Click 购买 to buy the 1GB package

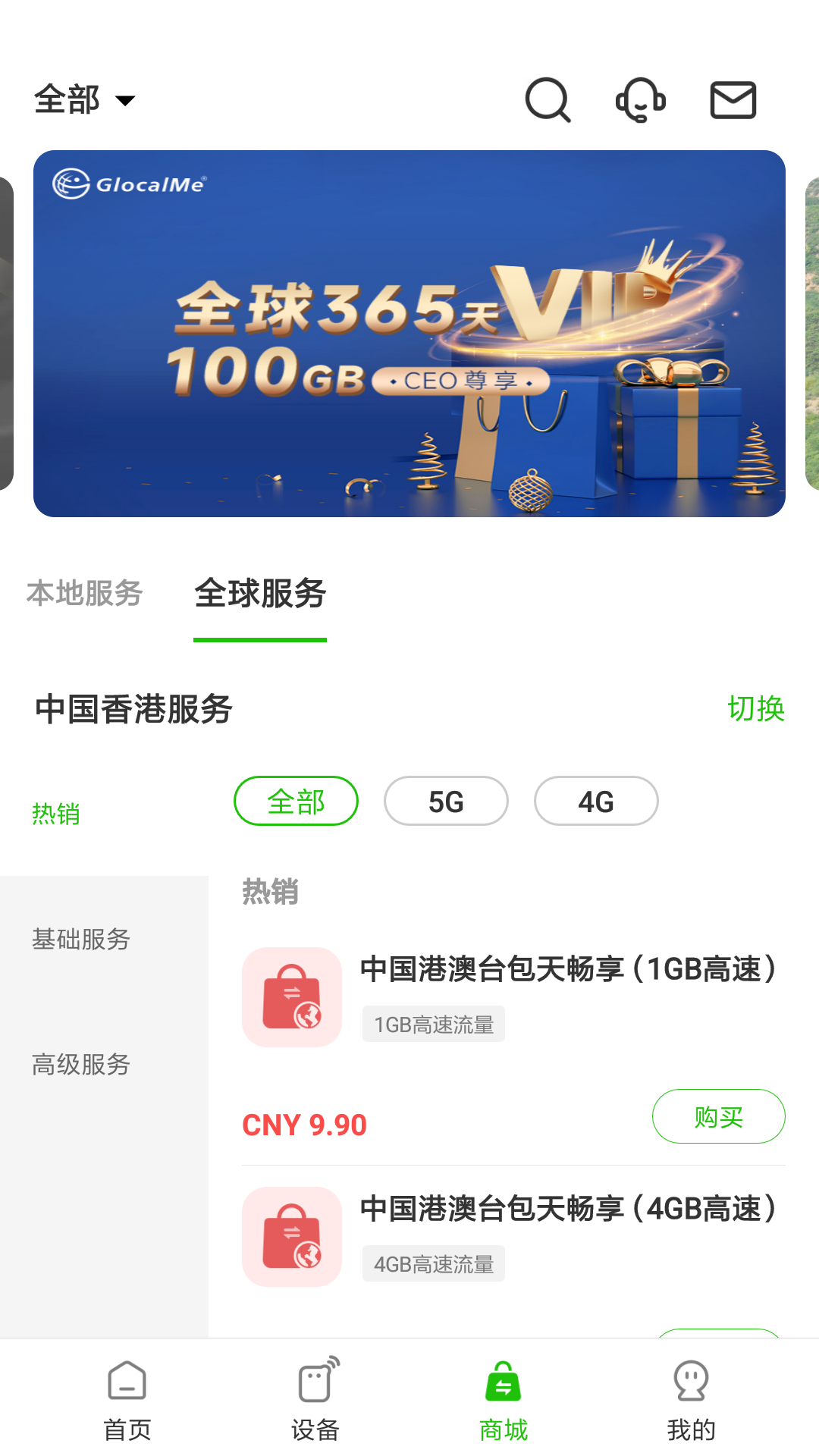(719, 1116)
